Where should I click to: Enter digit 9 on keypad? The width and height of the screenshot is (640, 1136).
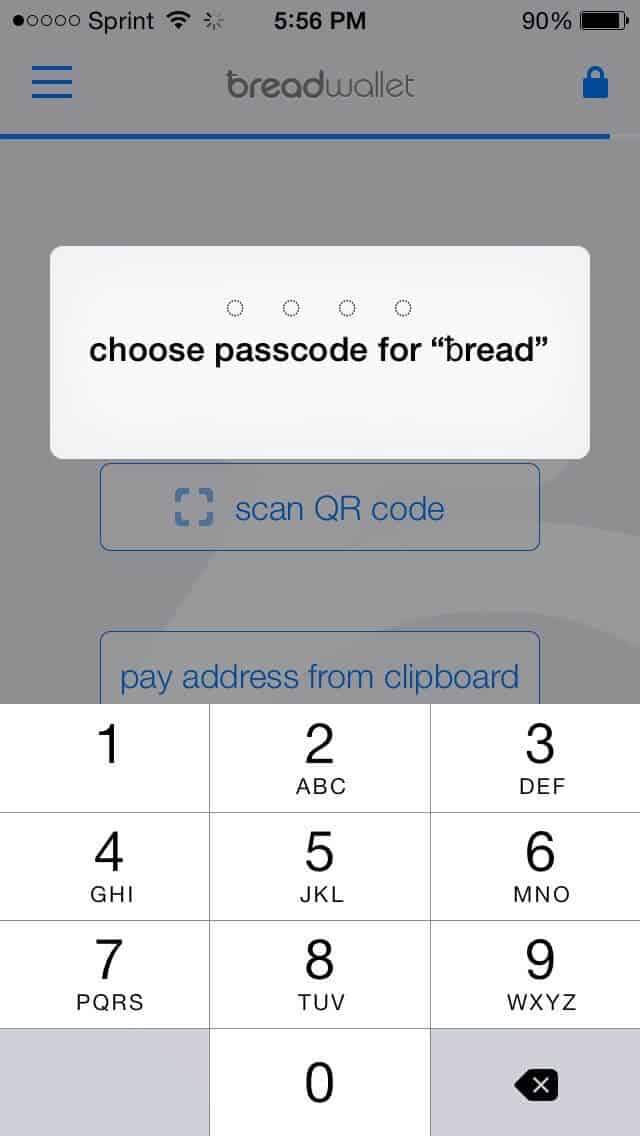pos(536,974)
